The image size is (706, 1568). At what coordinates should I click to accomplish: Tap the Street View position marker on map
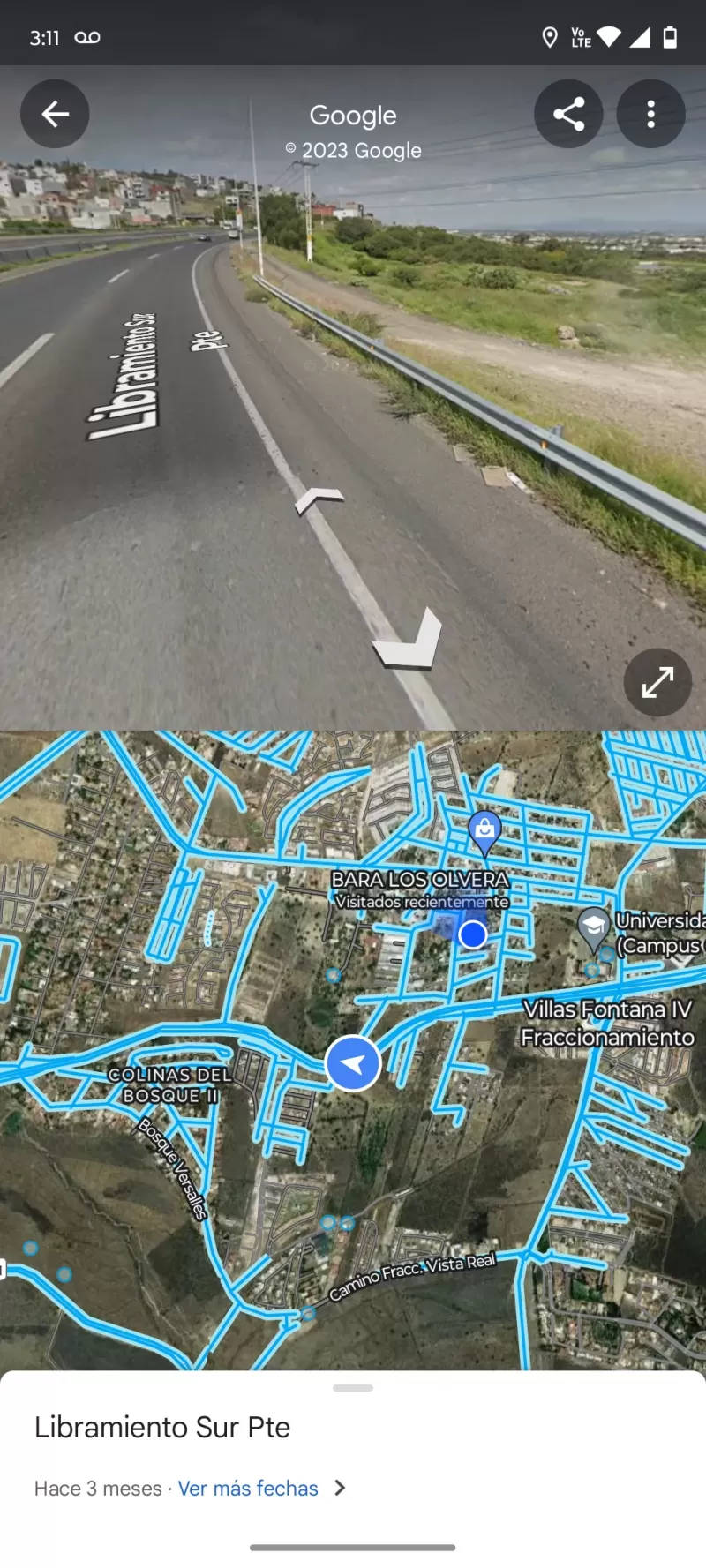coord(353,1063)
